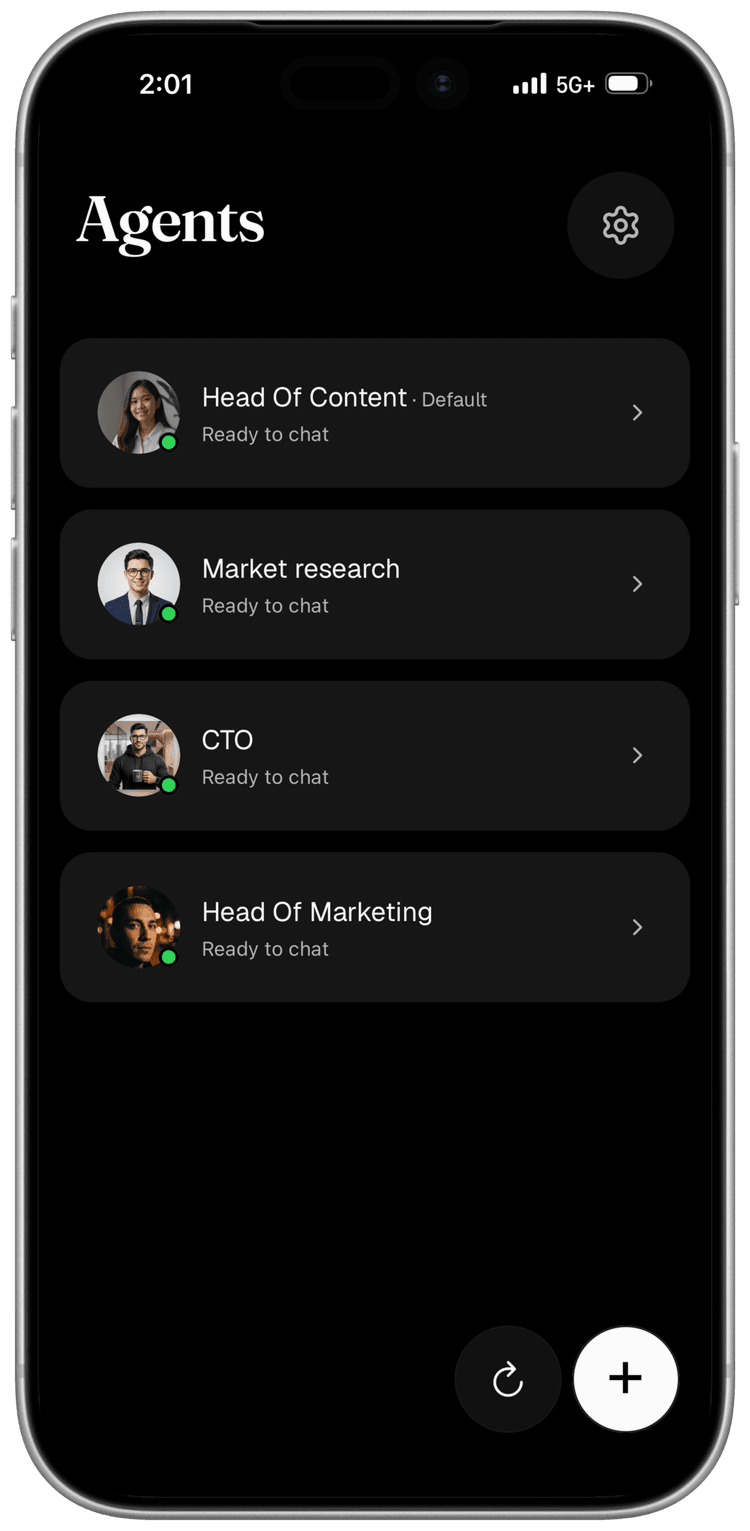750x1531 pixels.
Task: Tap the green status dot on Market research
Action: pyautogui.click(x=170, y=614)
